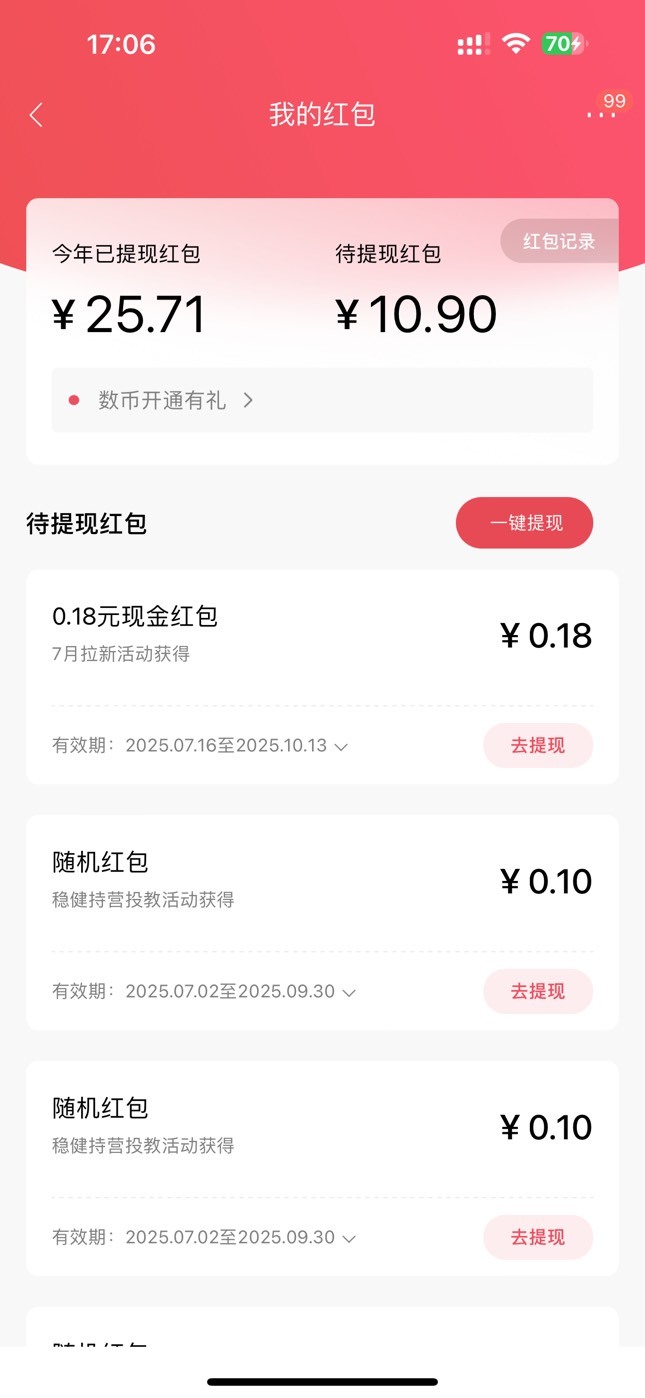Expand validity details of 0.18元现金红包
645x1398 pixels.
click(x=341, y=747)
